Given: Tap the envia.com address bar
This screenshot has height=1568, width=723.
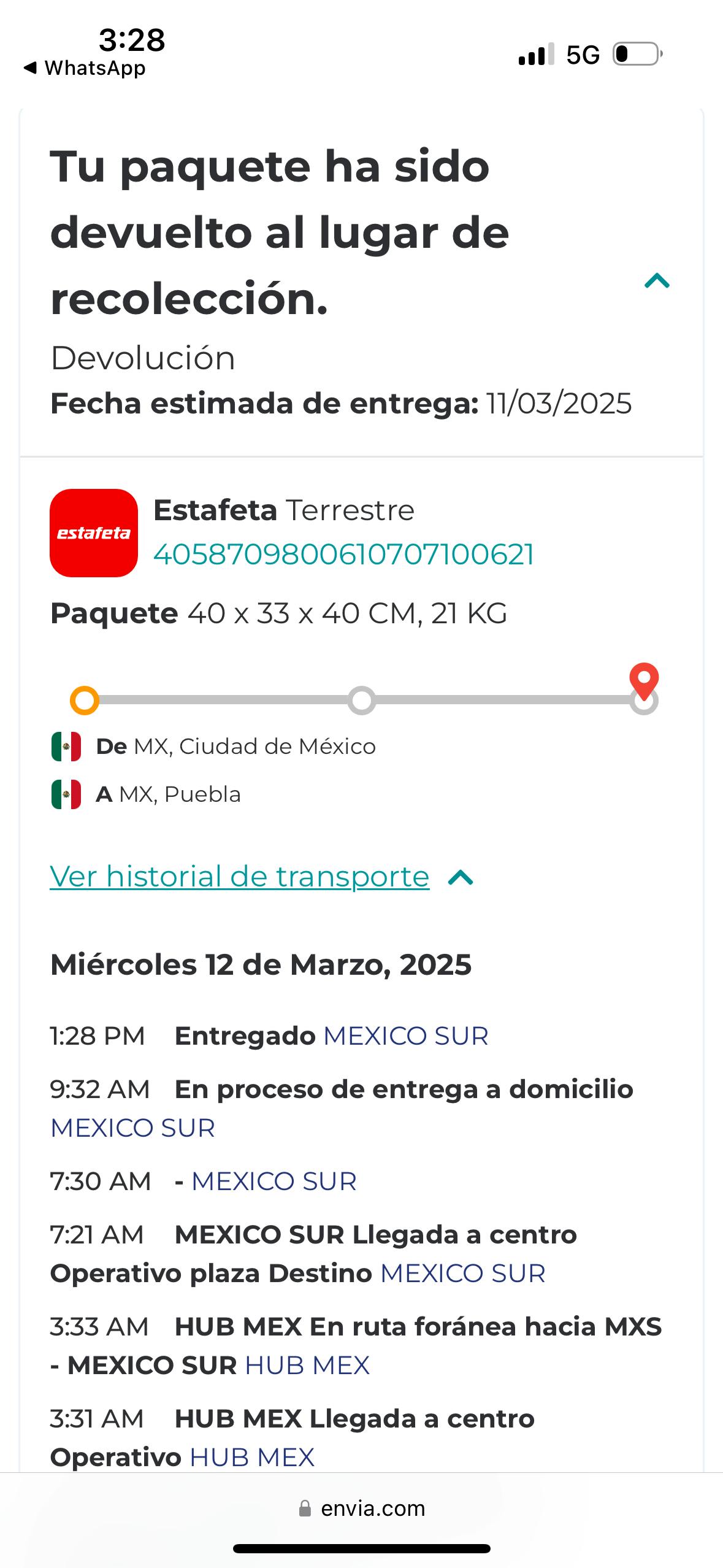Looking at the screenshot, I should pyautogui.click(x=362, y=1508).
